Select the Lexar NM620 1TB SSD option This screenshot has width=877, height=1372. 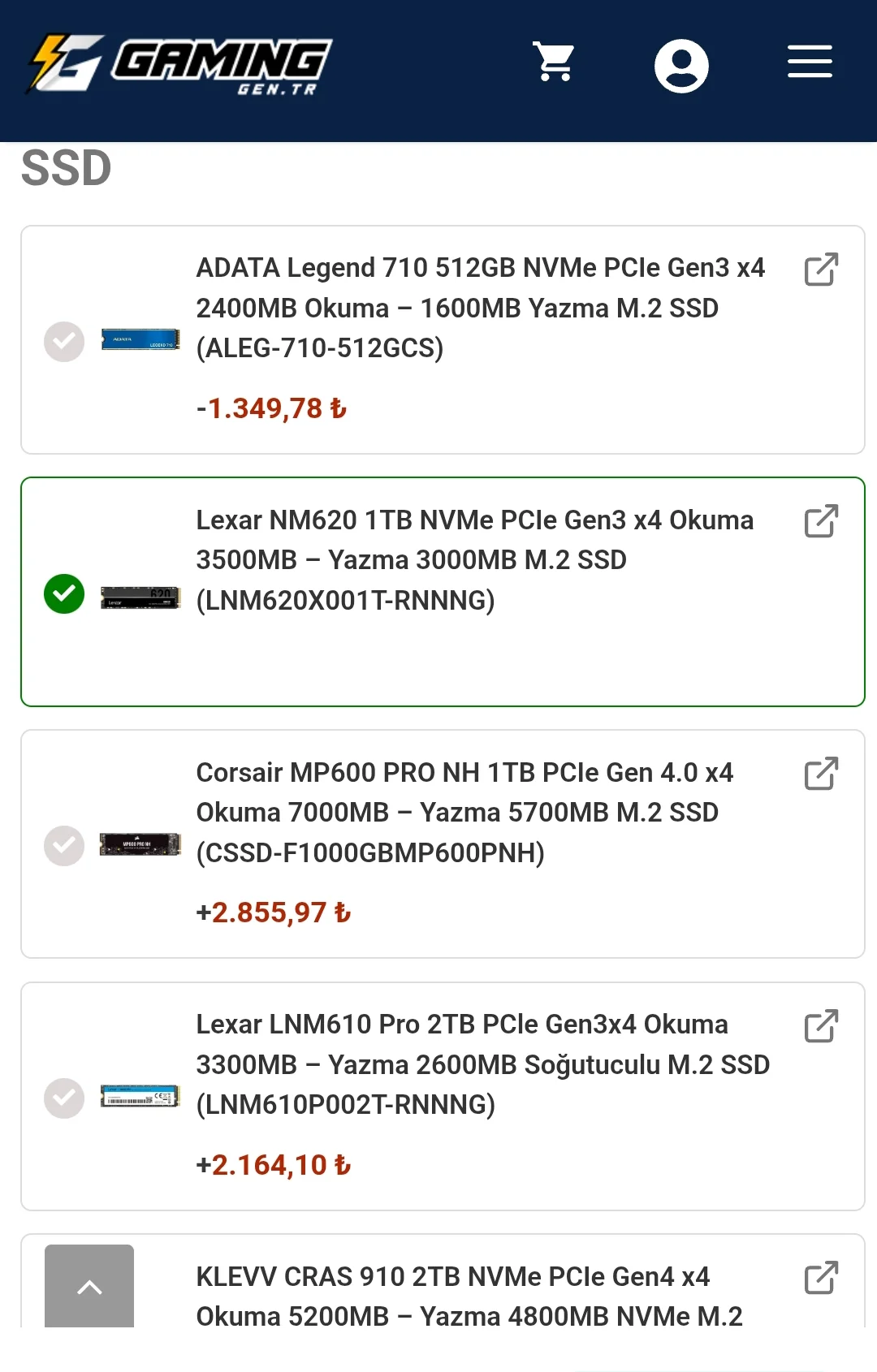click(x=64, y=593)
